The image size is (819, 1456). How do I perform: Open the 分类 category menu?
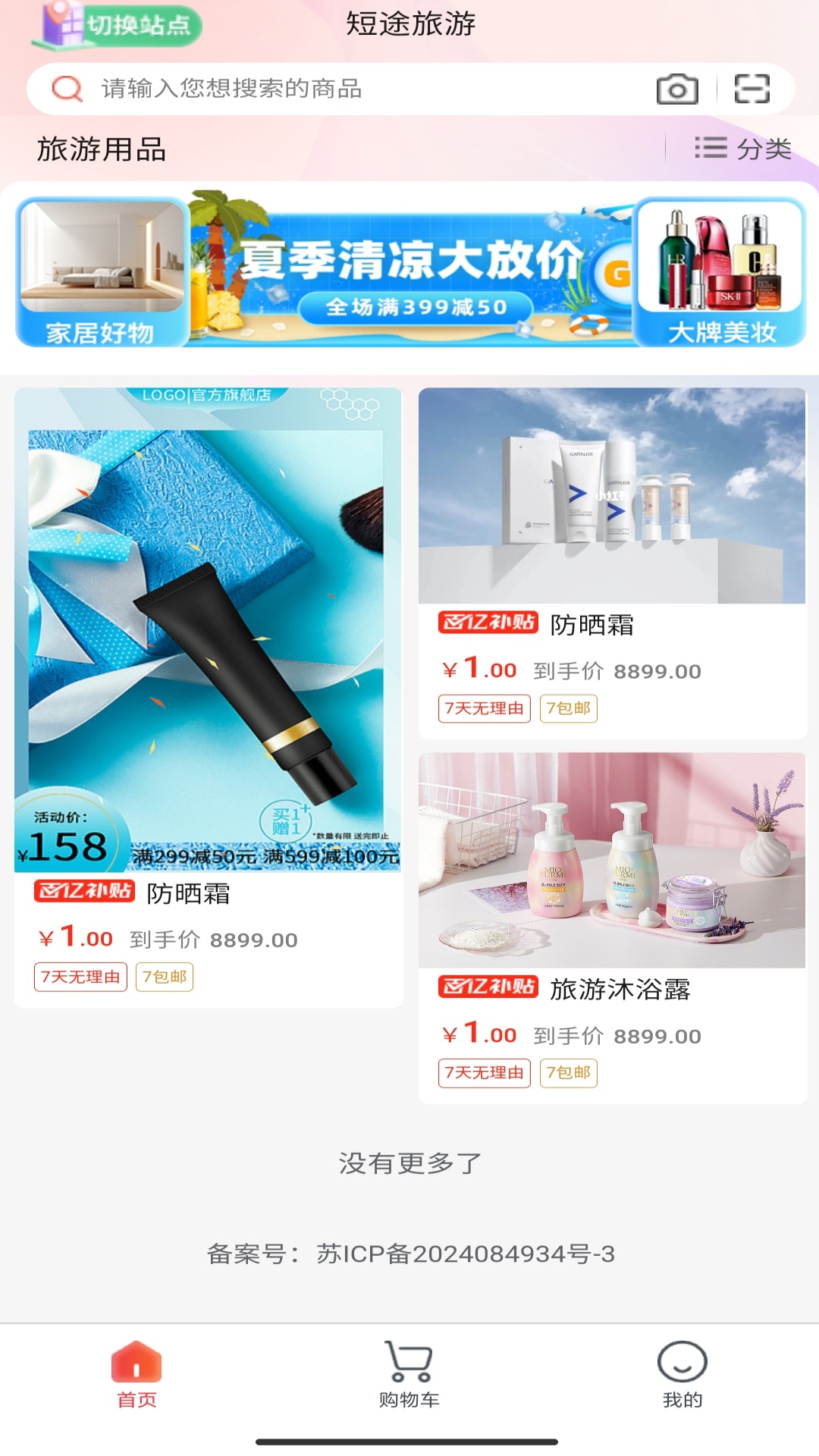(x=743, y=149)
